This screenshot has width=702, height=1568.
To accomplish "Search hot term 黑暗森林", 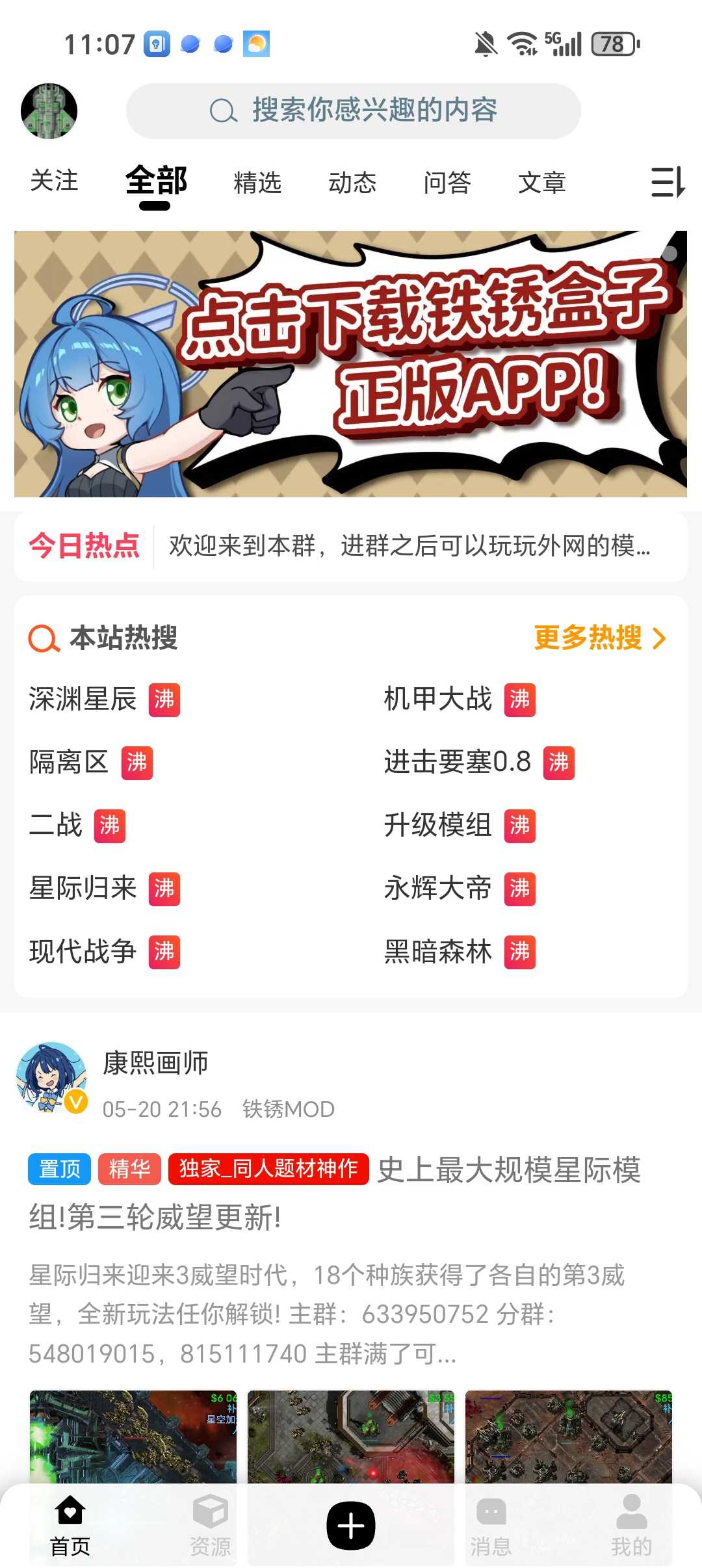I will 437,952.
